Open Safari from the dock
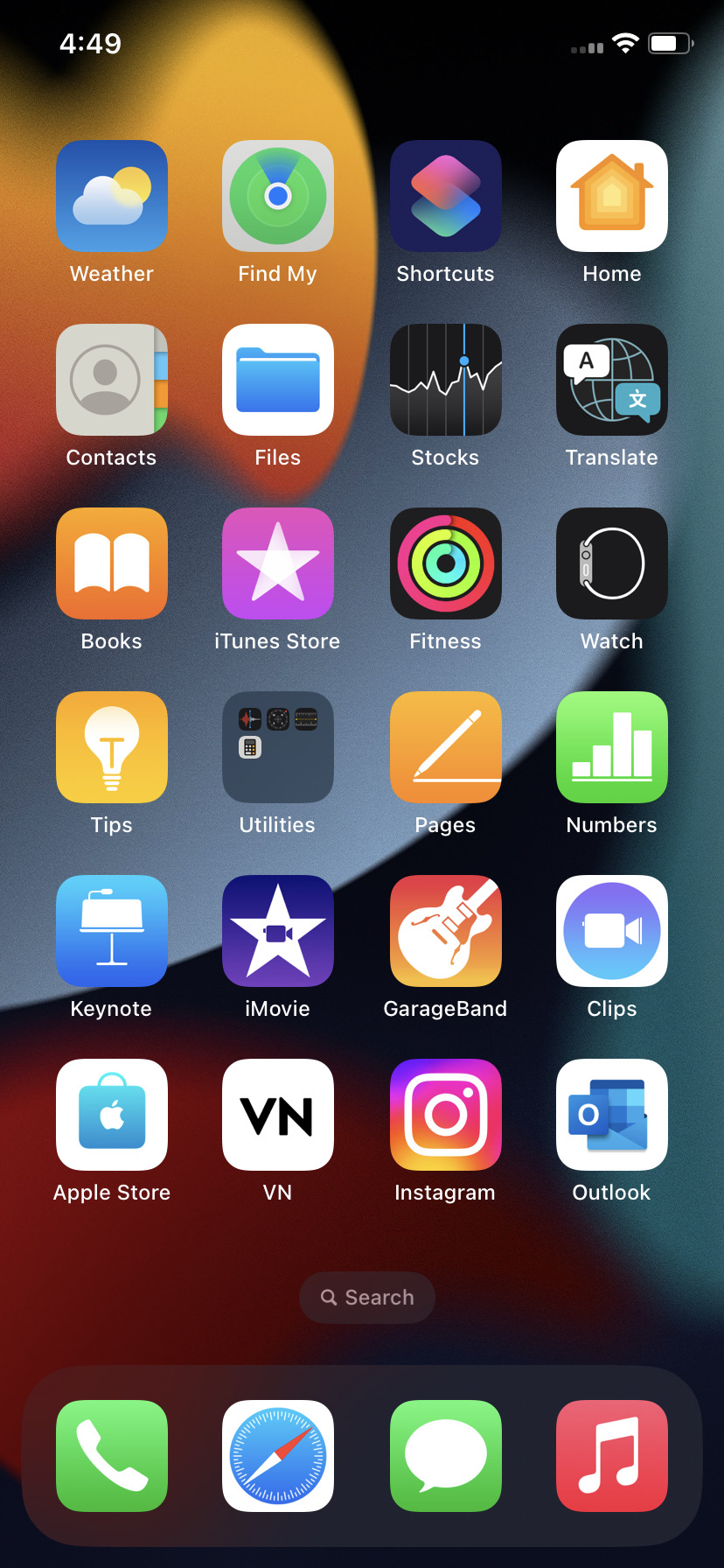 278,1456
